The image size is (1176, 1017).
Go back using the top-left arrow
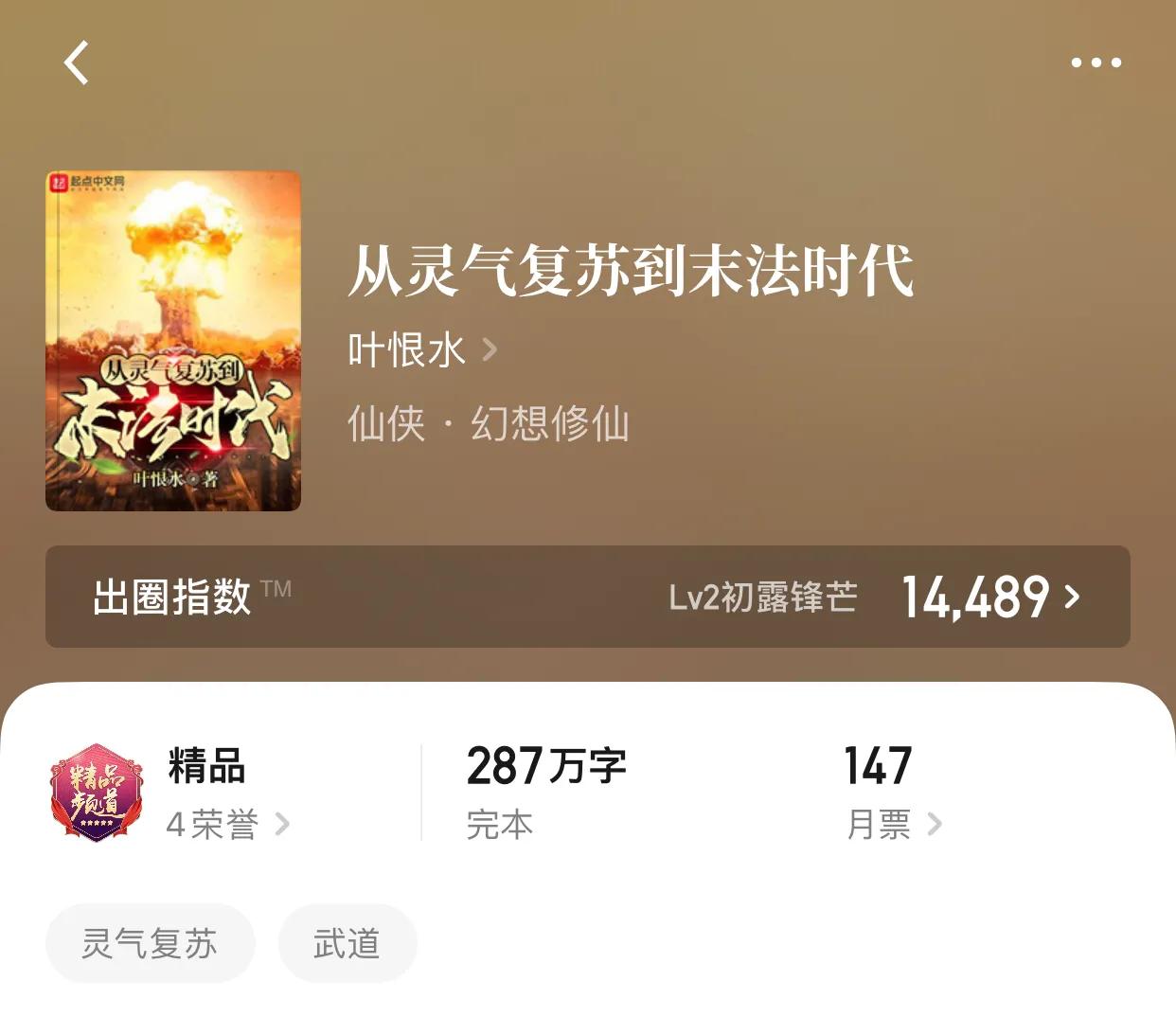coord(77,62)
